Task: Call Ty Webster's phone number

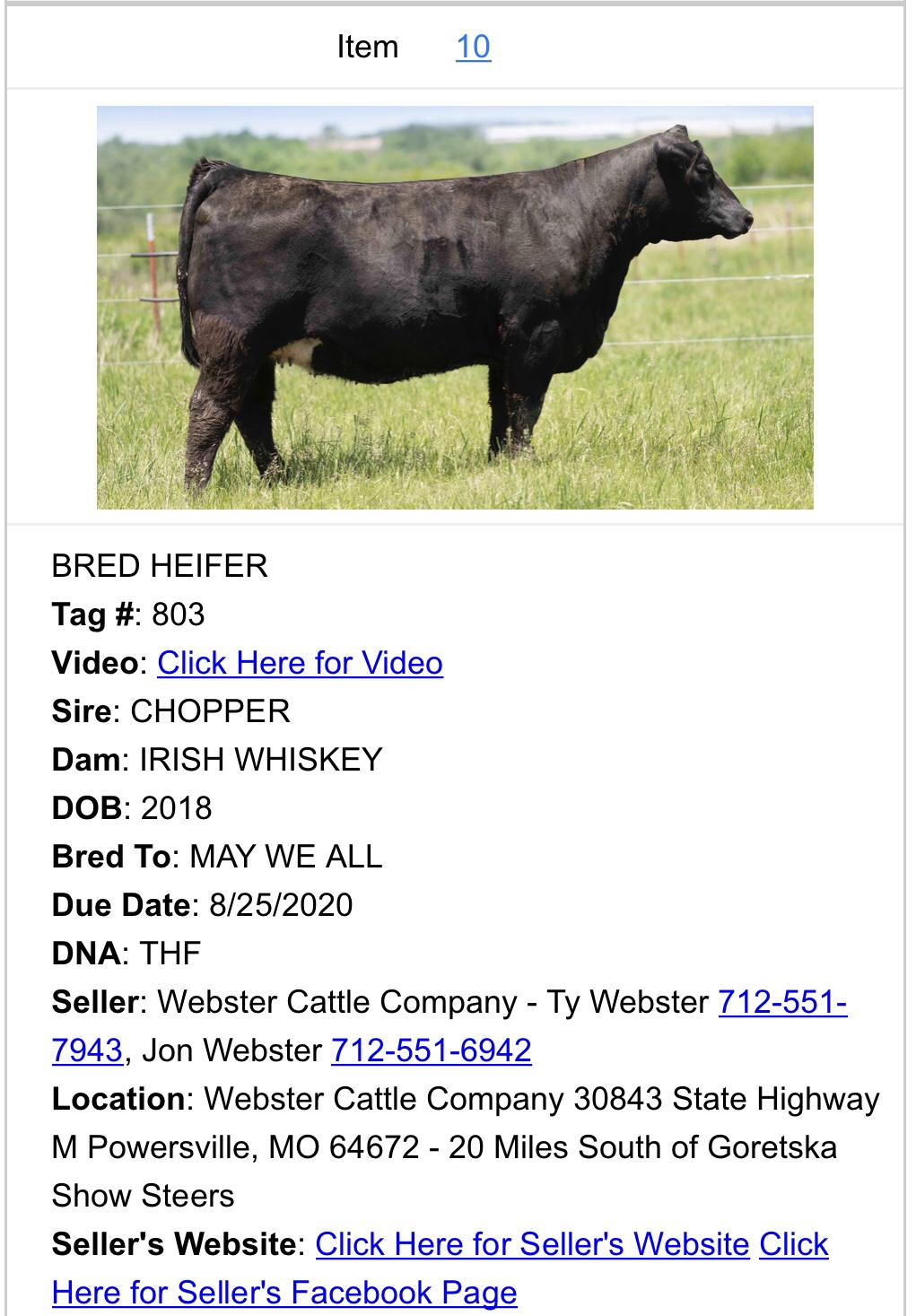Action: pos(781,1002)
